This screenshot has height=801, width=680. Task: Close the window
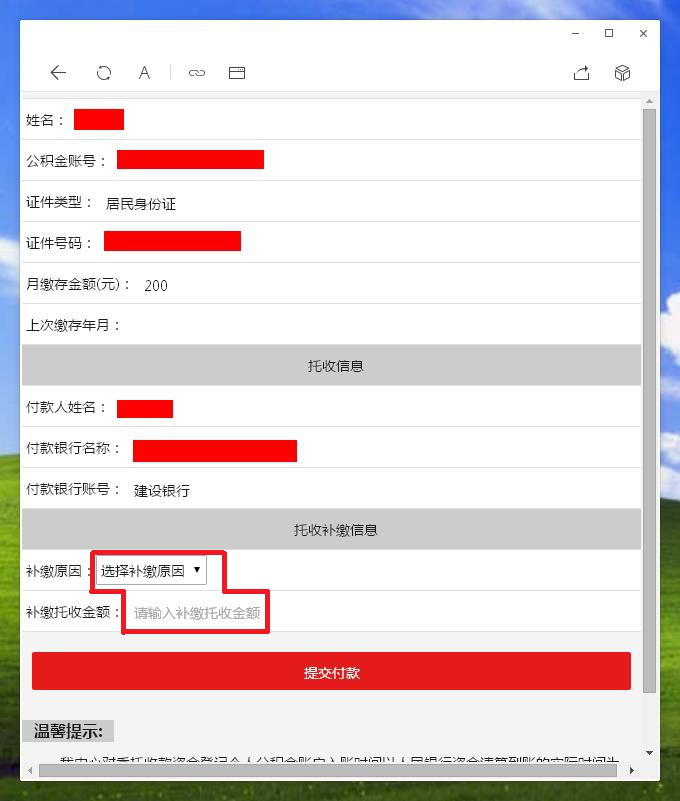tap(643, 34)
